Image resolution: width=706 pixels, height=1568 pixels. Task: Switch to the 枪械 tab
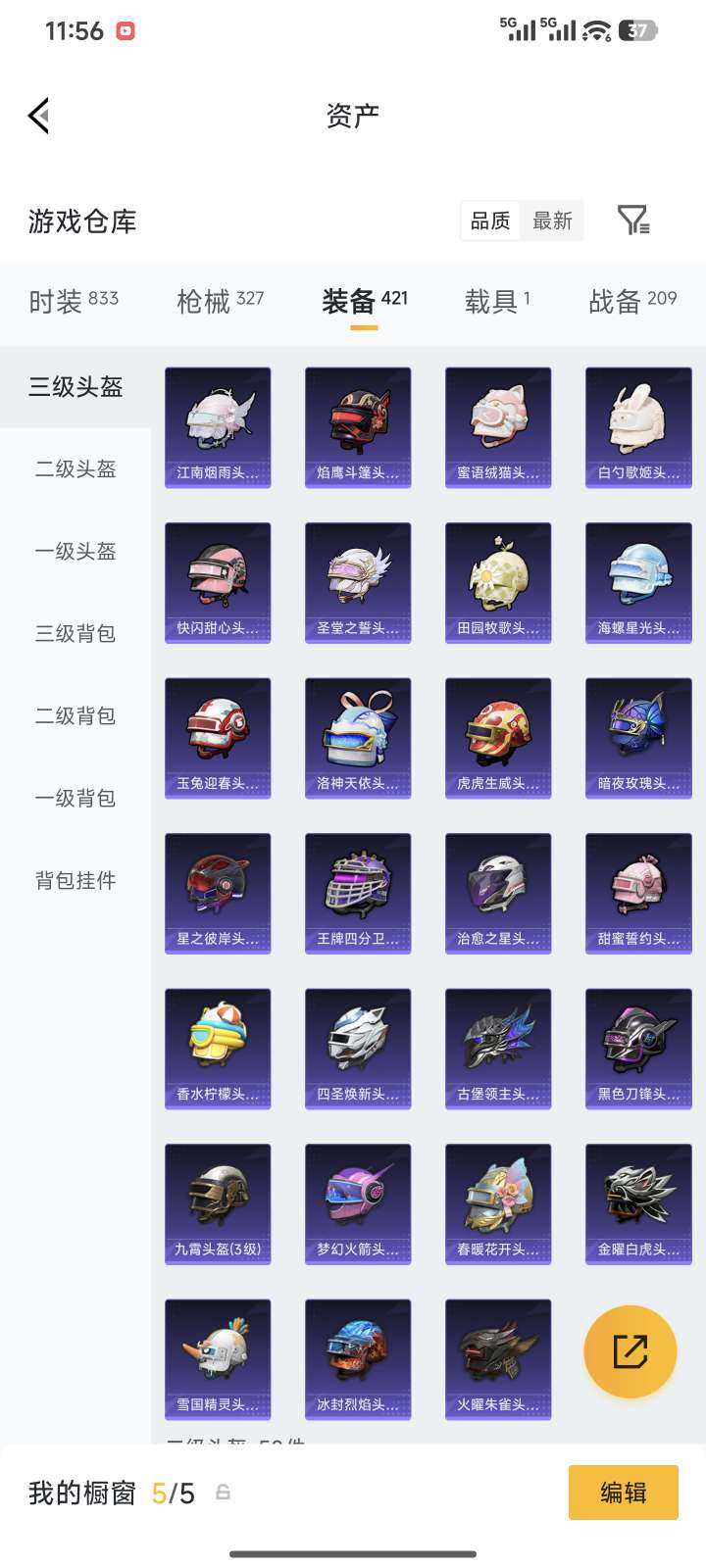click(x=220, y=301)
